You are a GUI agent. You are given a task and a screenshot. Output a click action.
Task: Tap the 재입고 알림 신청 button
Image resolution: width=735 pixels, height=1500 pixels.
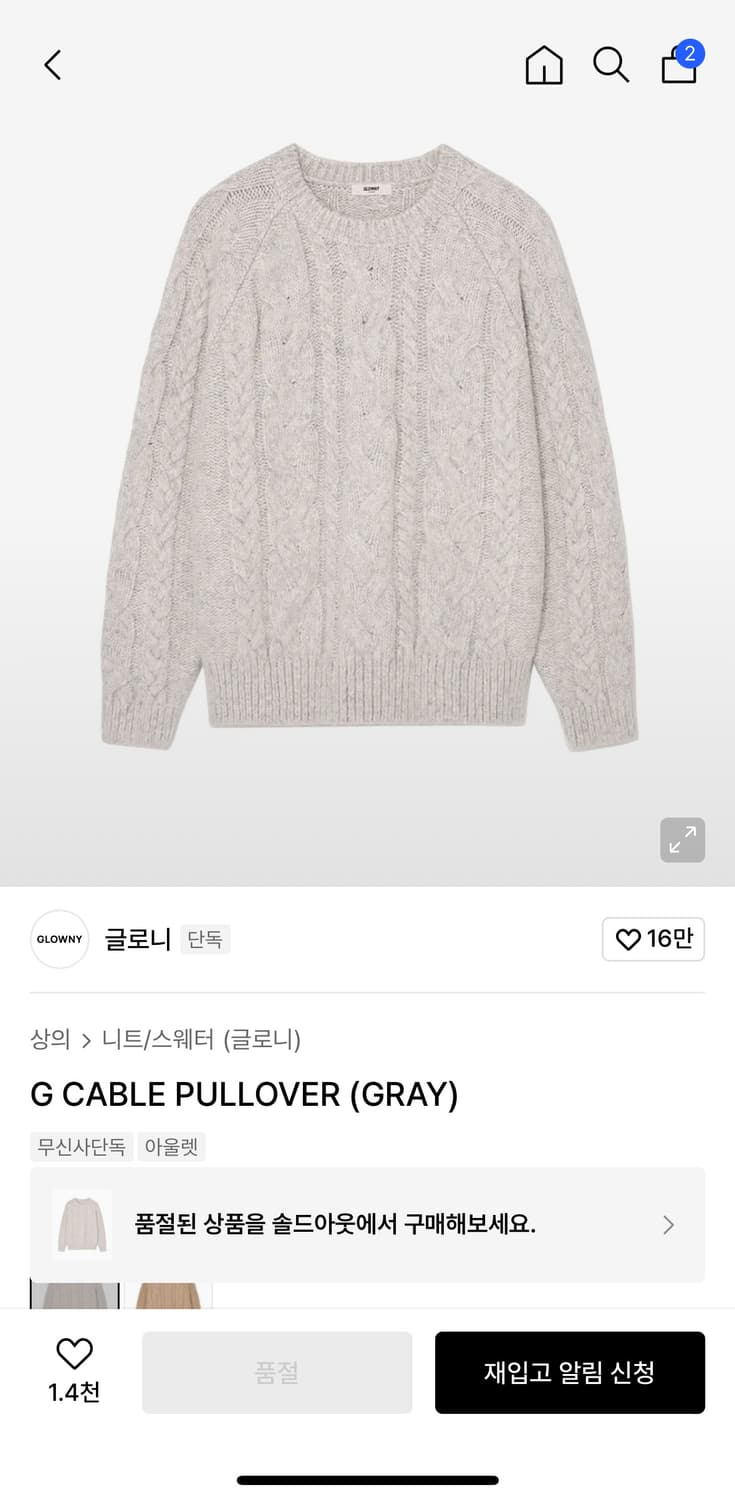pos(570,1372)
